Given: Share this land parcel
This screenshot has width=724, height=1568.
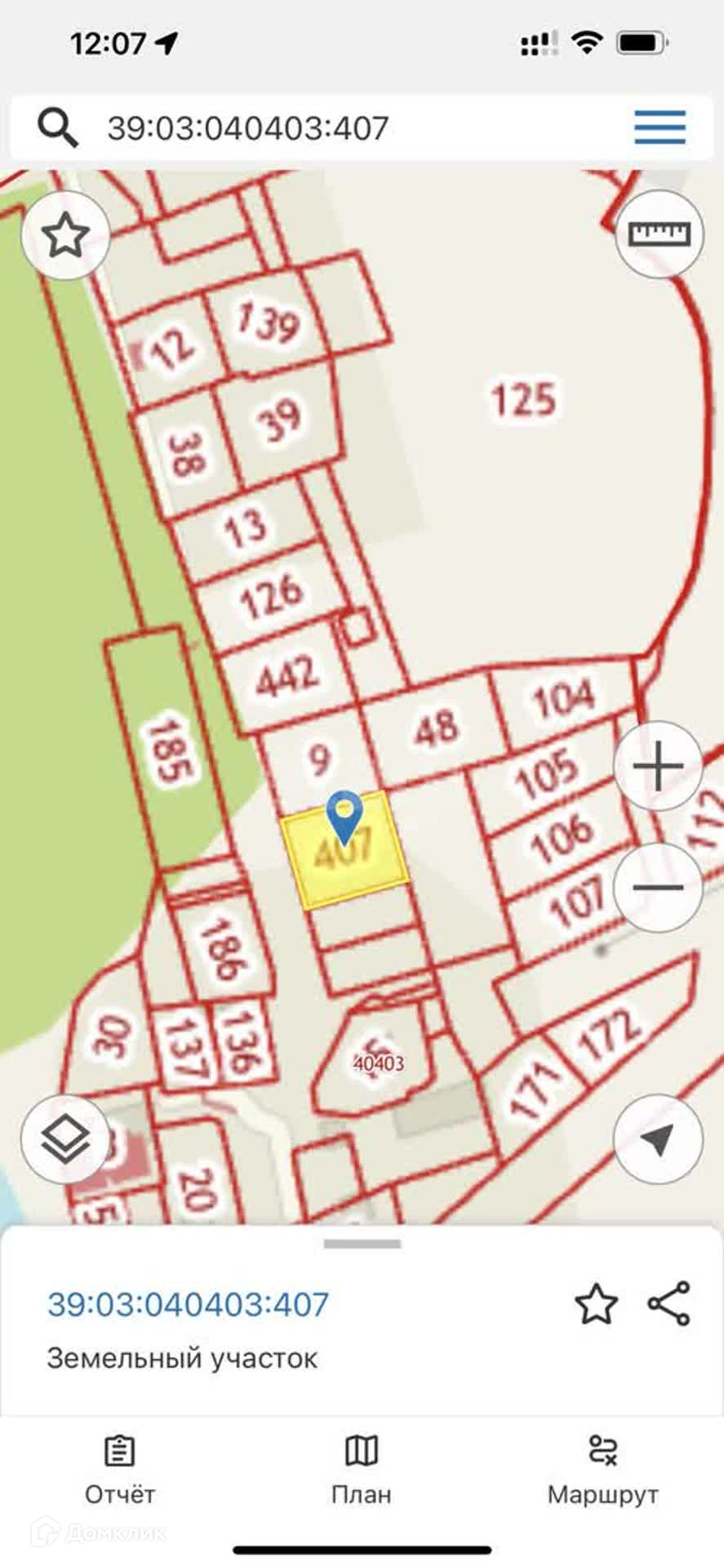Looking at the screenshot, I should [669, 1303].
